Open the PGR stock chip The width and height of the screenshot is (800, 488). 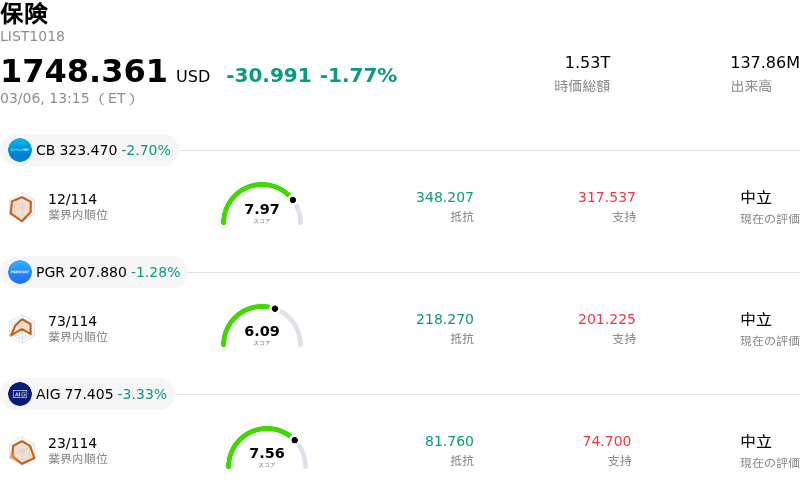95,272
